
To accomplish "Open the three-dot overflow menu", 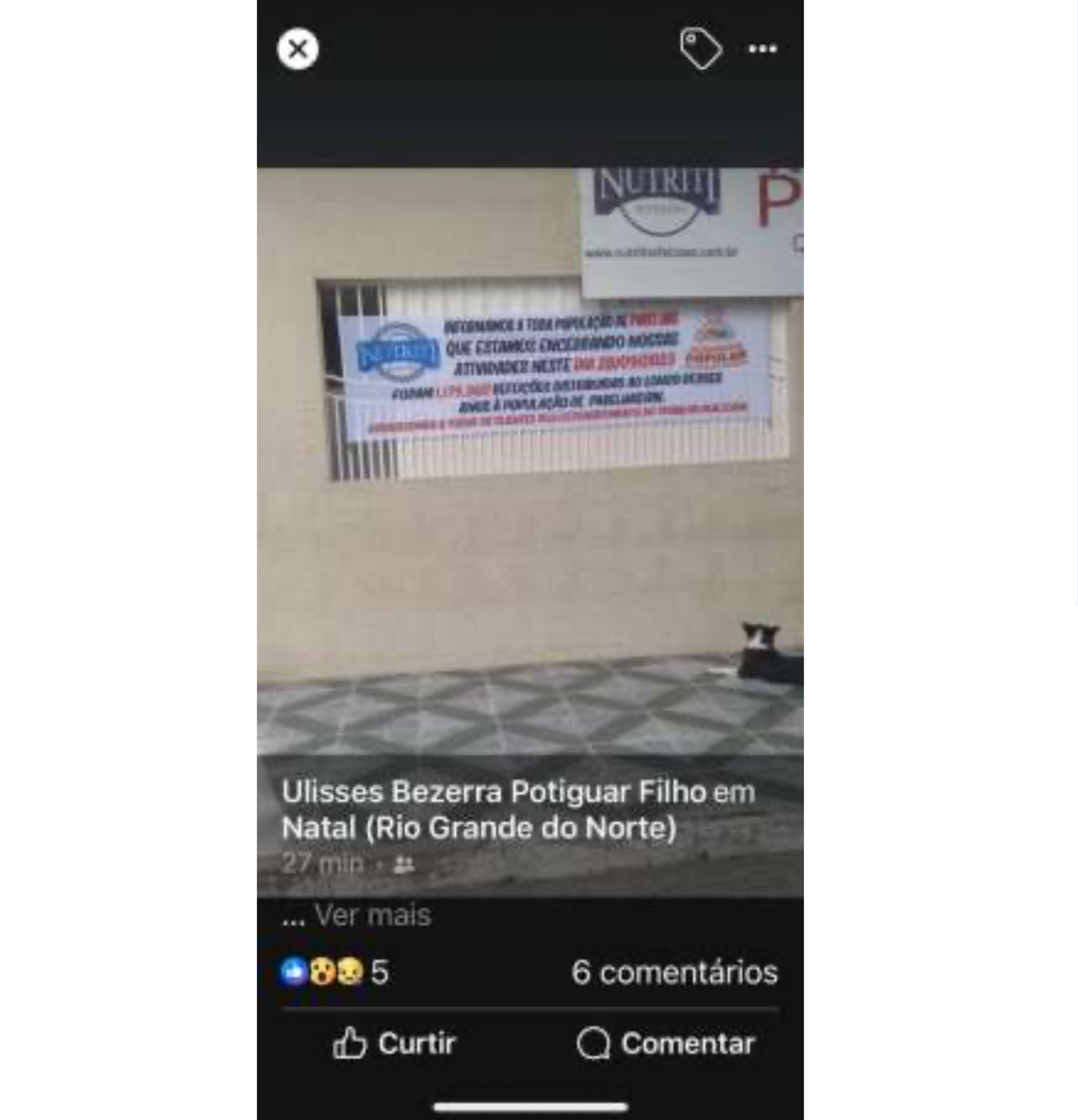I will pos(763,49).
